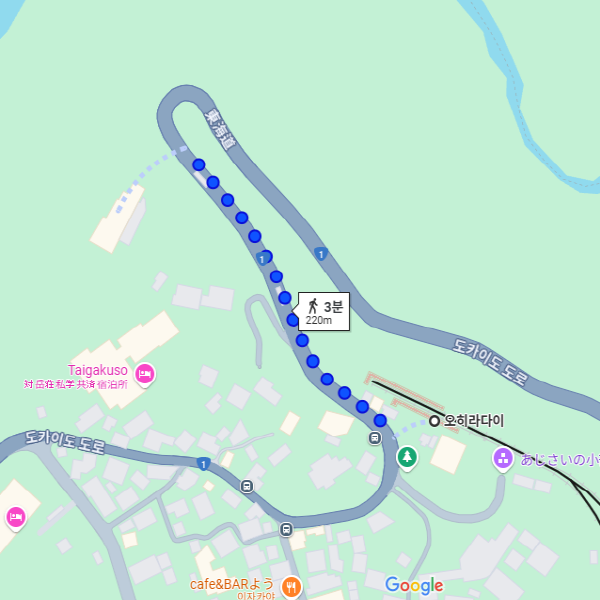Select the 오히라다이 station marker

(x=434, y=421)
